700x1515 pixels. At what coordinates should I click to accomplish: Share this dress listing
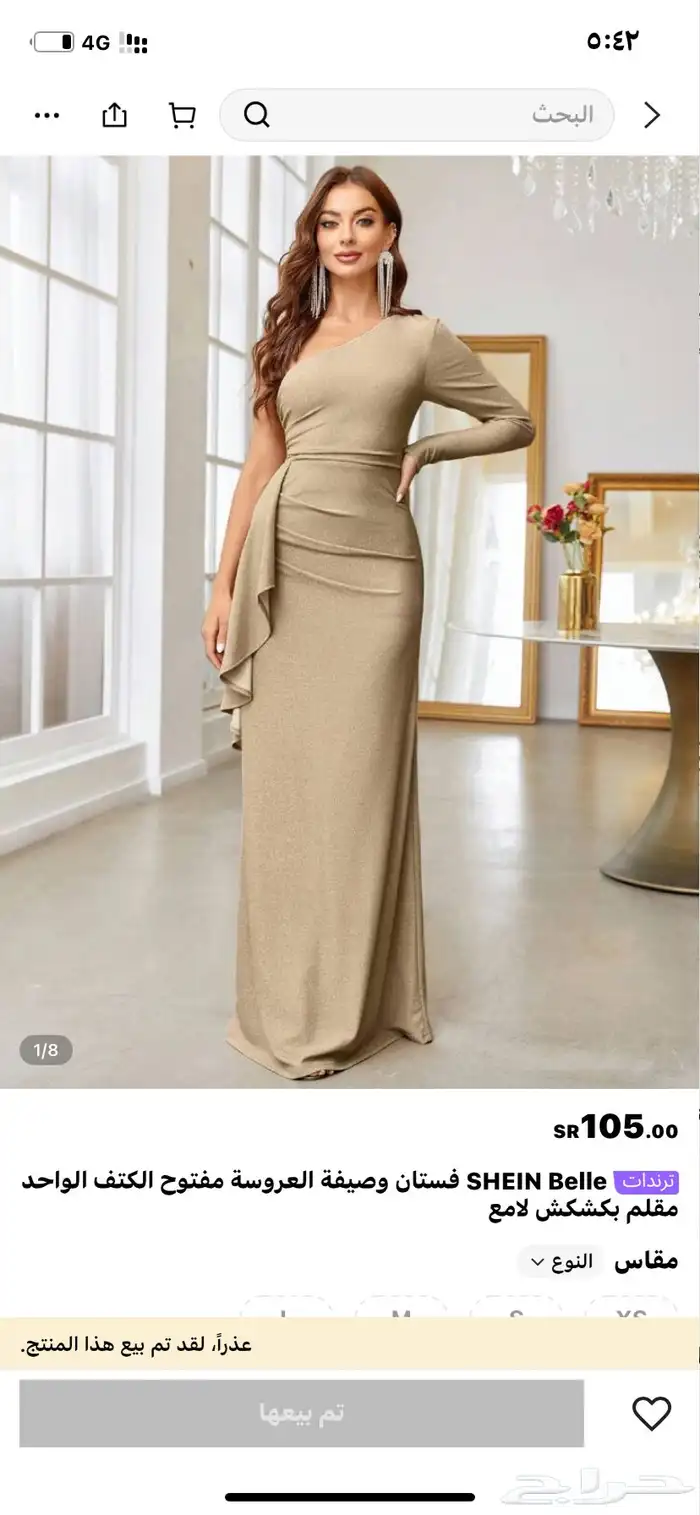tap(115, 115)
